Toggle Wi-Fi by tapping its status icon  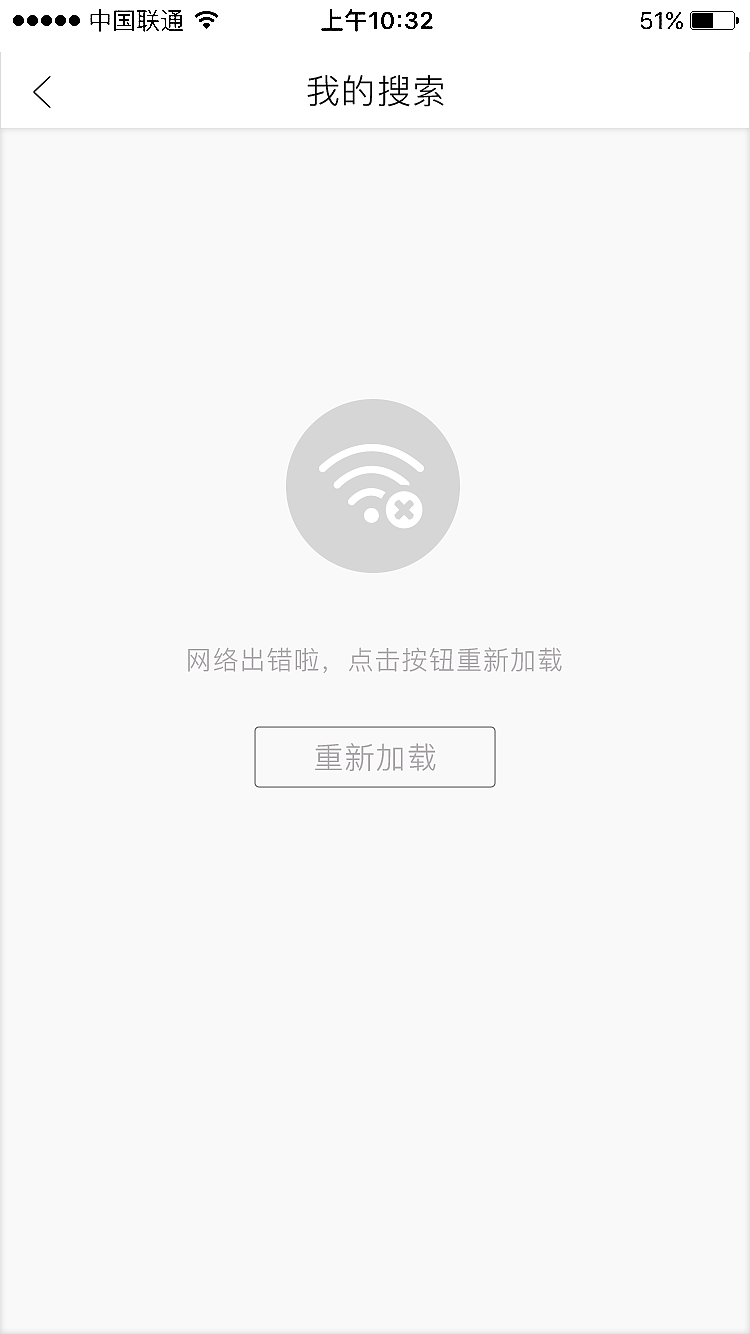coord(206,19)
